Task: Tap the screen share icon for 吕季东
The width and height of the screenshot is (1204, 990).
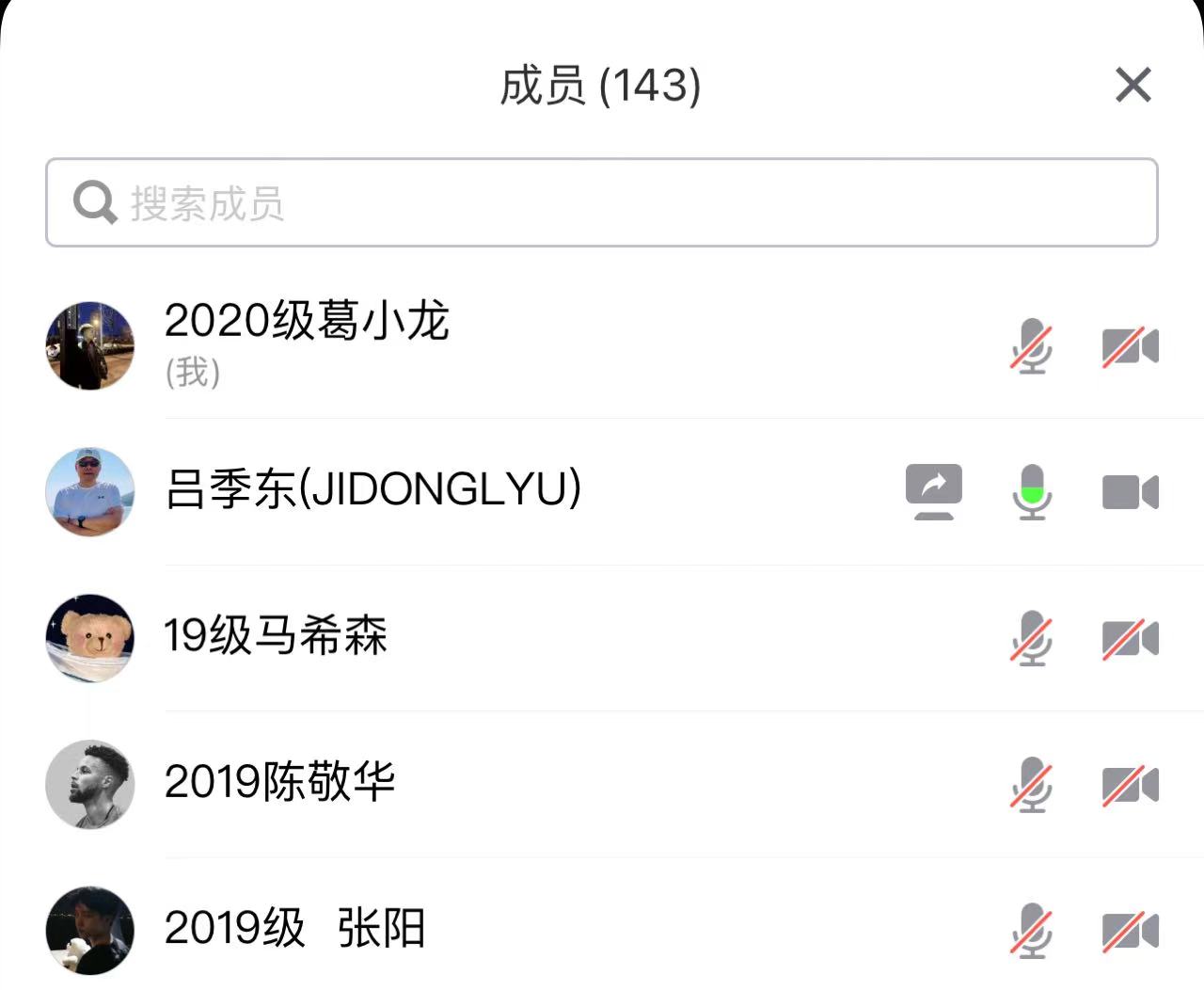Action: (x=933, y=491)
